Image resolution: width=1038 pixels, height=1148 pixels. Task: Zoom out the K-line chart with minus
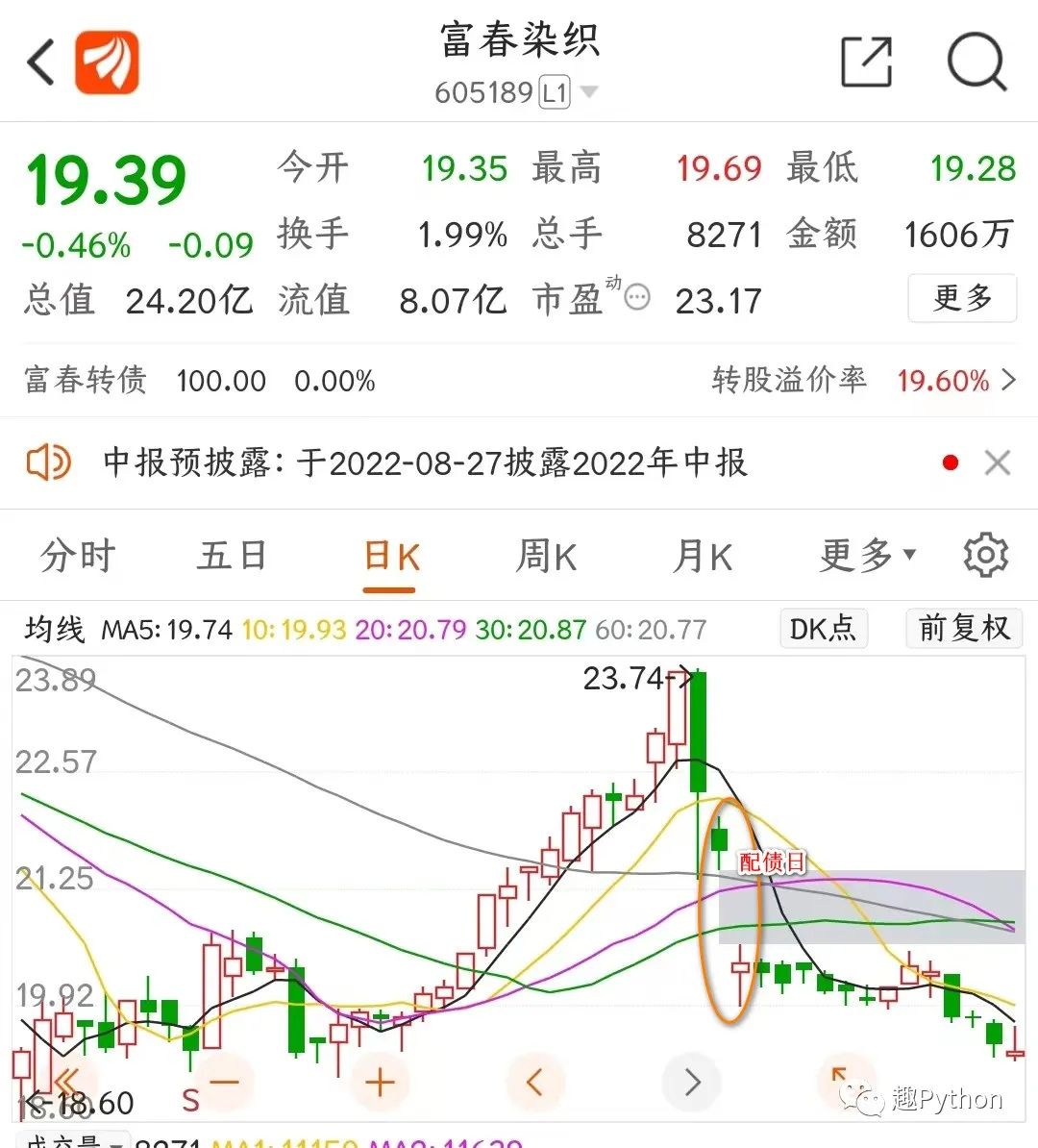pyautogui.click(x=223, y=1083)
